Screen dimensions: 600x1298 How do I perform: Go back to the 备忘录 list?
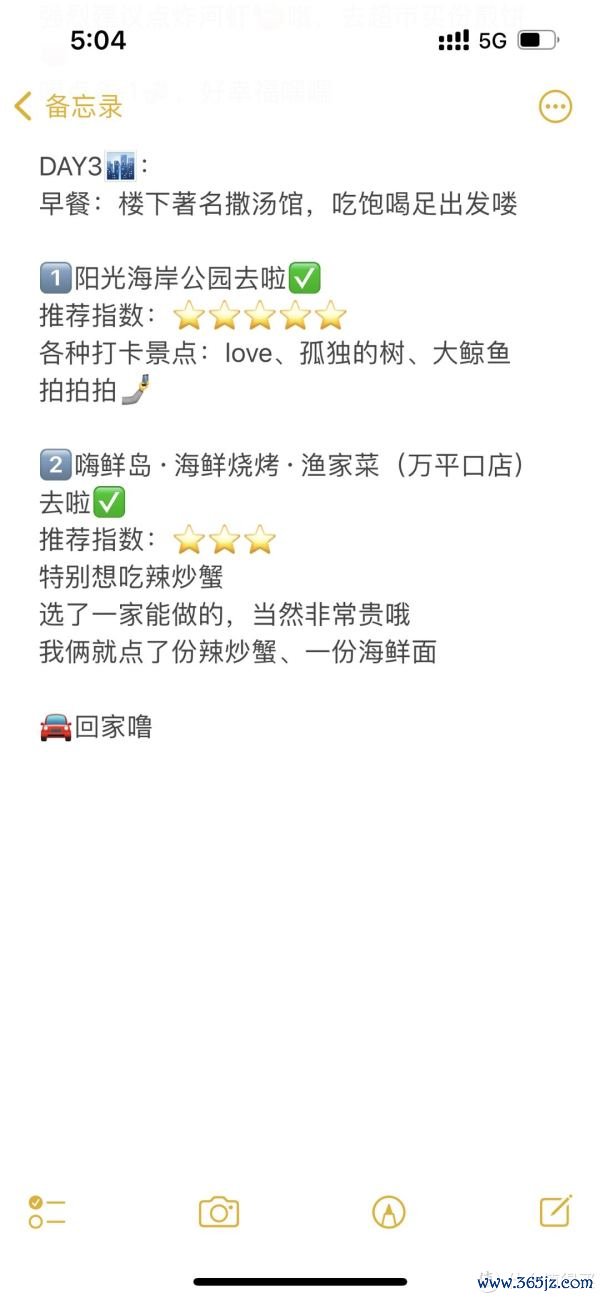point(68,107)
